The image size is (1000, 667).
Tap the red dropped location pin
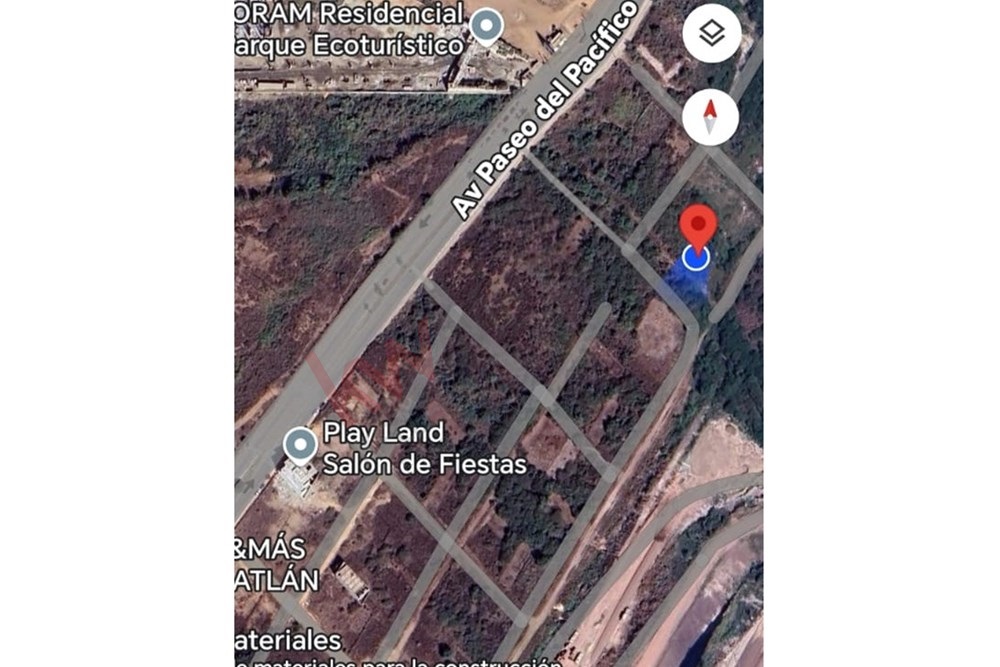point(697,225)
